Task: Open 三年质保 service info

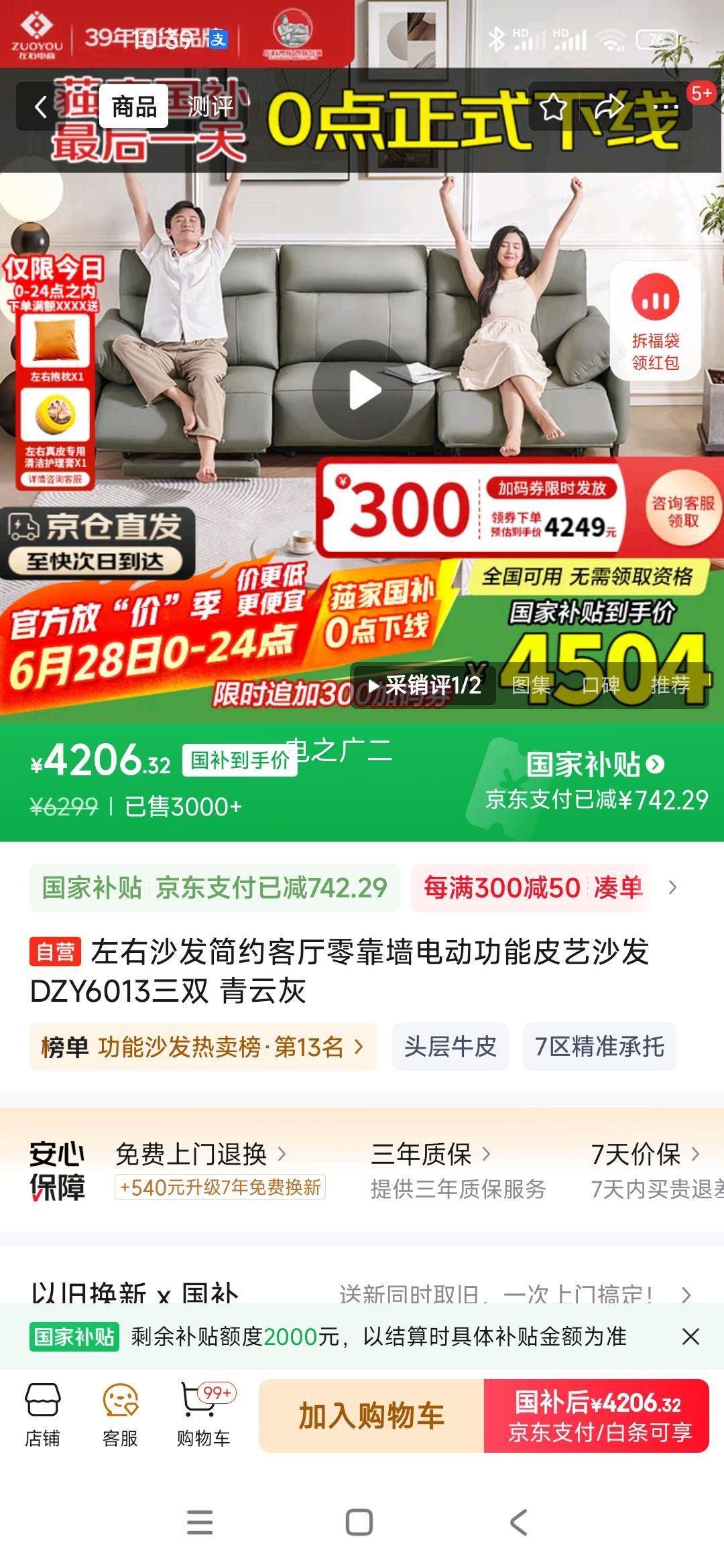Action: tap(430, 1154)
